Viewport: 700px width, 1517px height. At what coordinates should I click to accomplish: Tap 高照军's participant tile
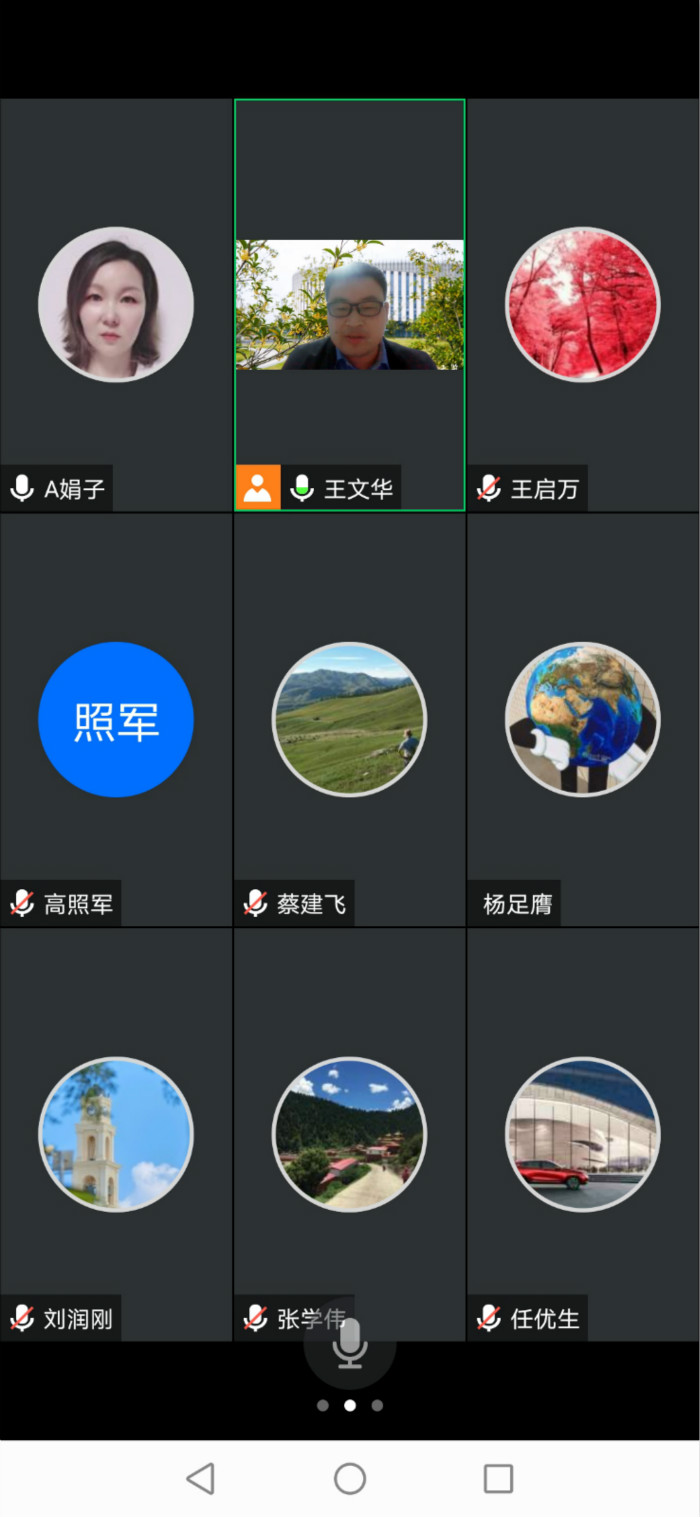[x=116, y=719]
